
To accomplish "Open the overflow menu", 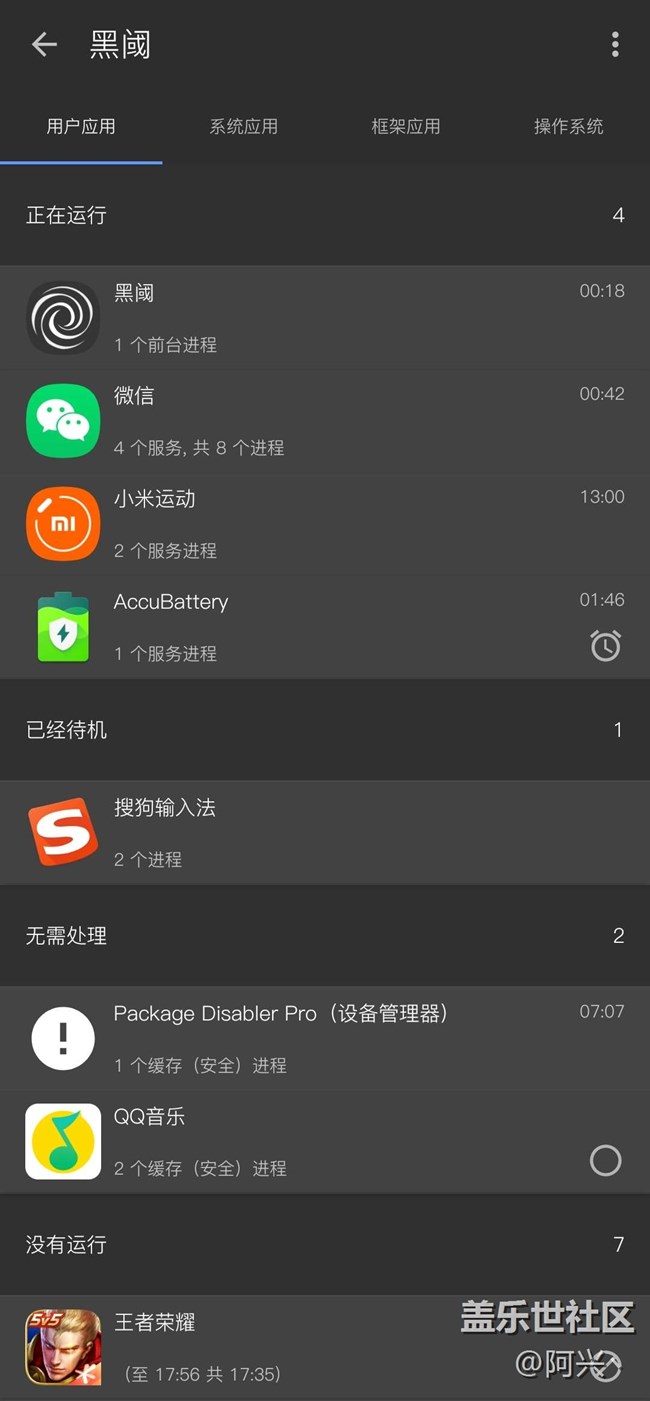I will 615,44.
